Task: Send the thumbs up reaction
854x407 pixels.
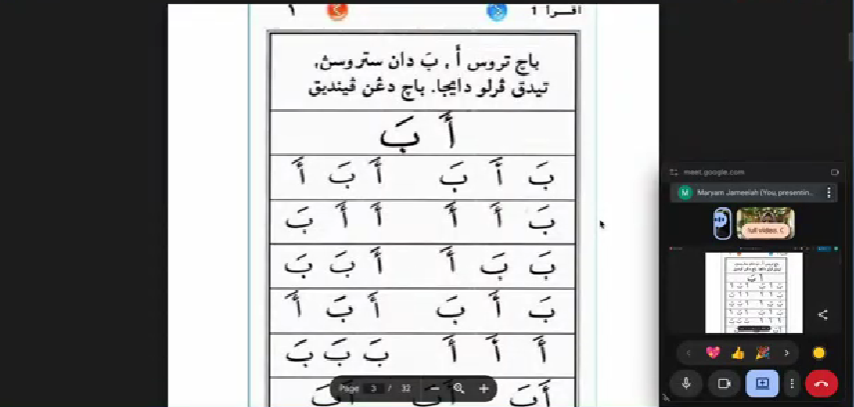Action: [x=738, y=352]
